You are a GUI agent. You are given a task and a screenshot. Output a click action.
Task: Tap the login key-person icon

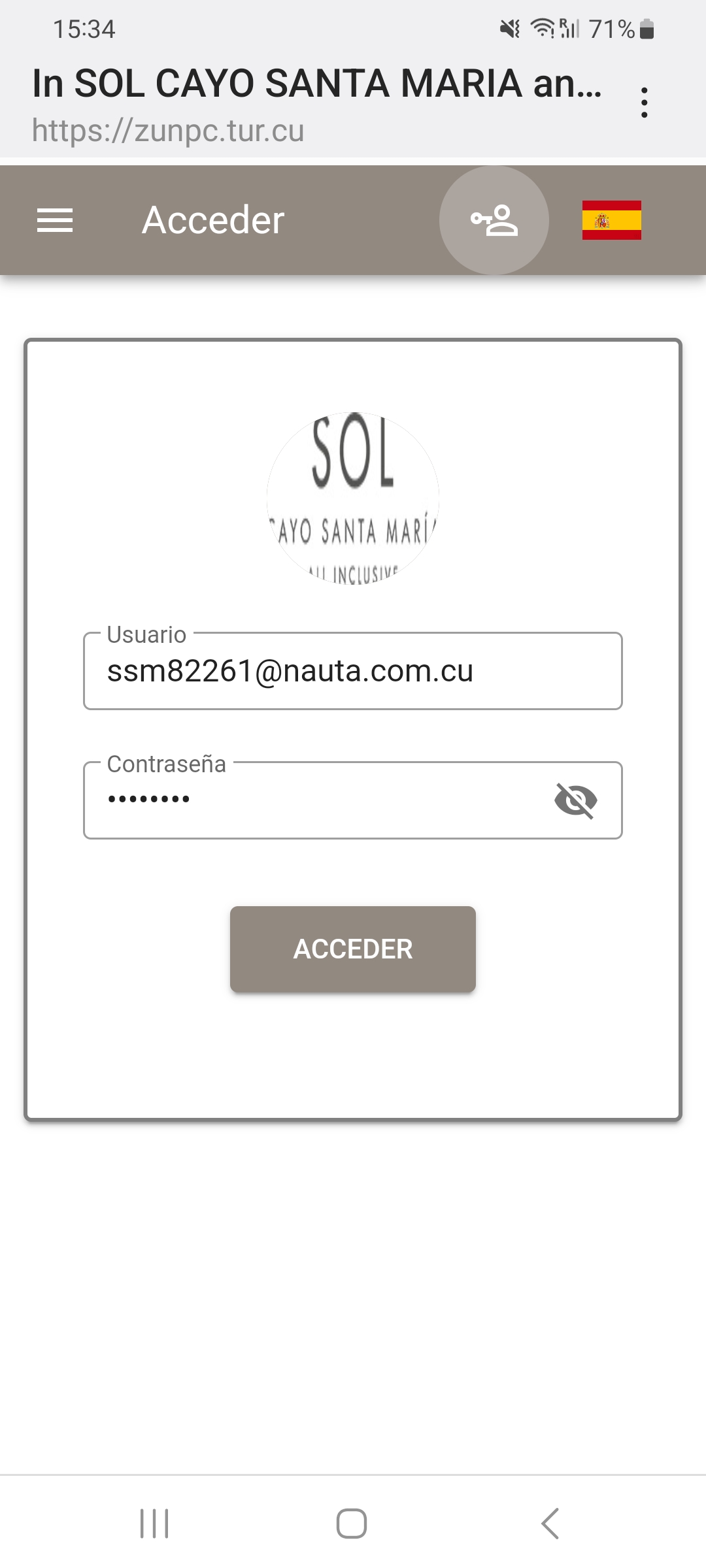tap(494, 220)
